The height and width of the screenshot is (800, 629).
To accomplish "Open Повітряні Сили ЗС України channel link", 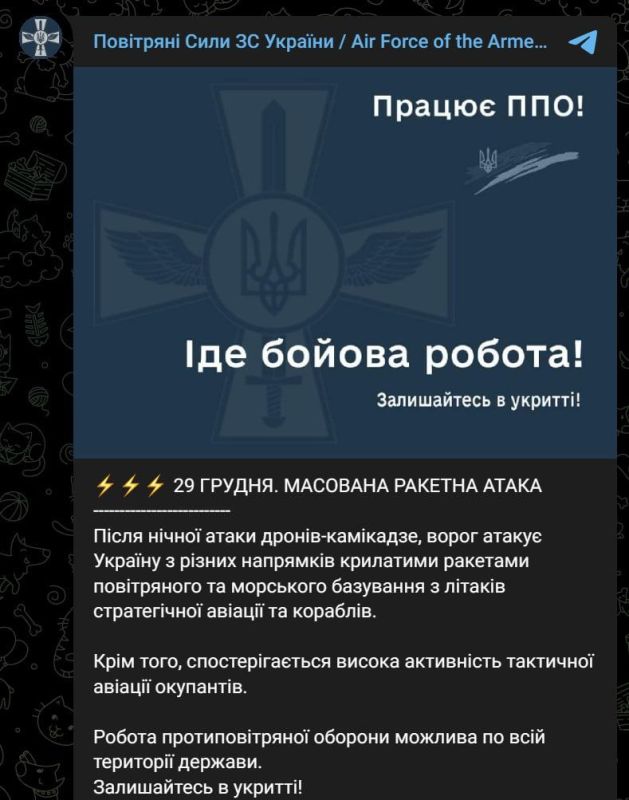I will tap(320, 42).
